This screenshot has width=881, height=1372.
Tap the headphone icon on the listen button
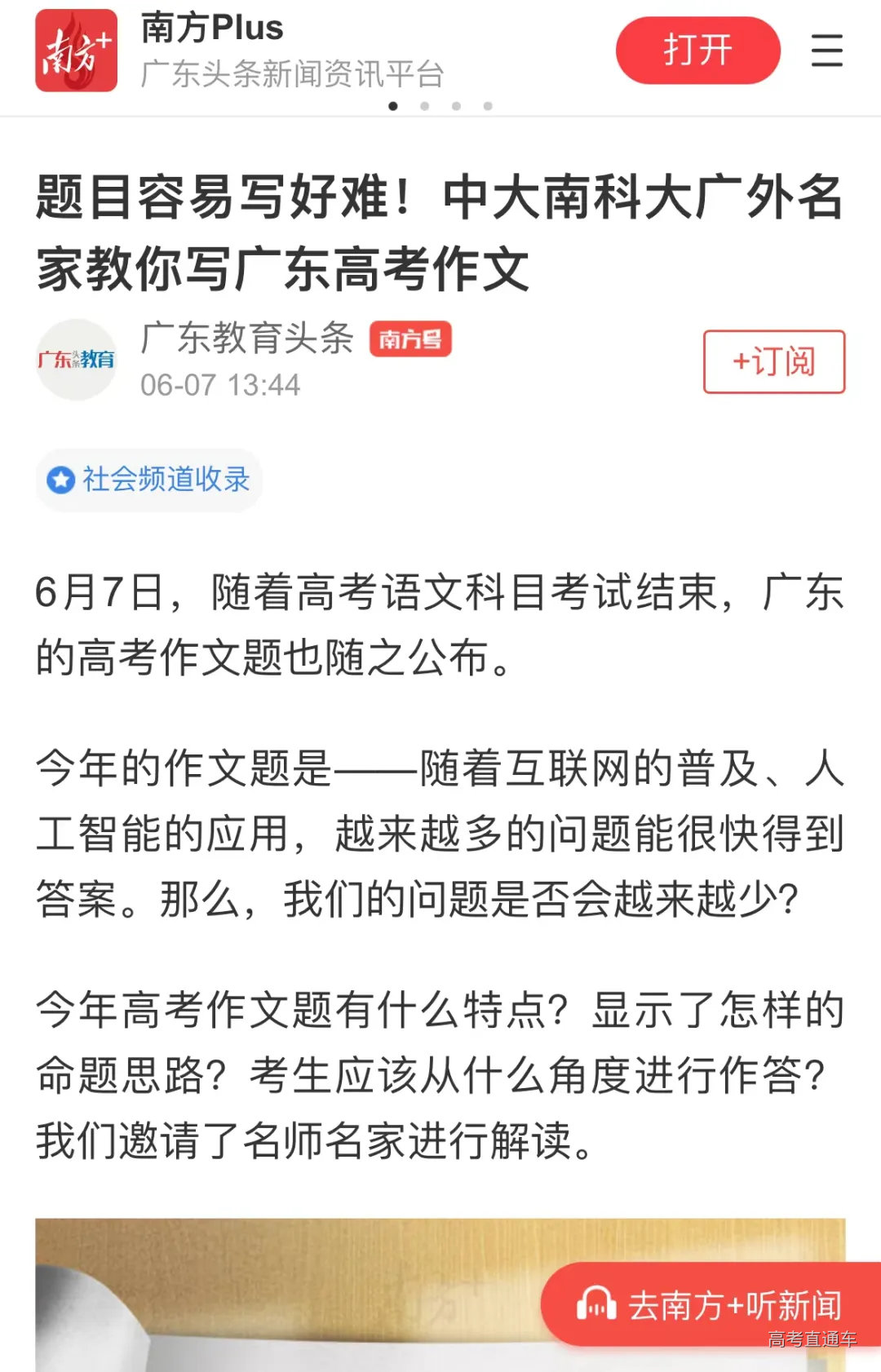[x=596, y=1303]
